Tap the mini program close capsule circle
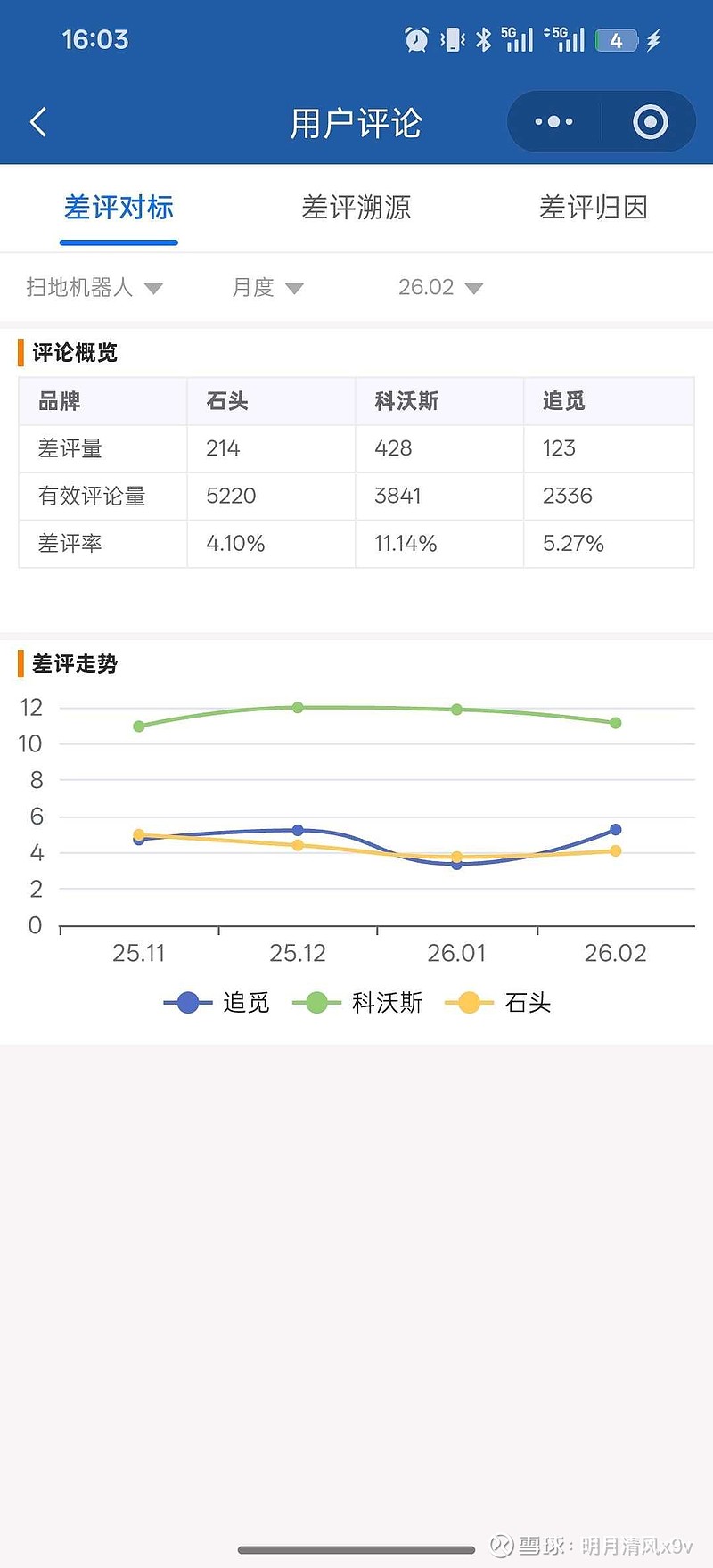The image size is (713, 1568). 650,121
